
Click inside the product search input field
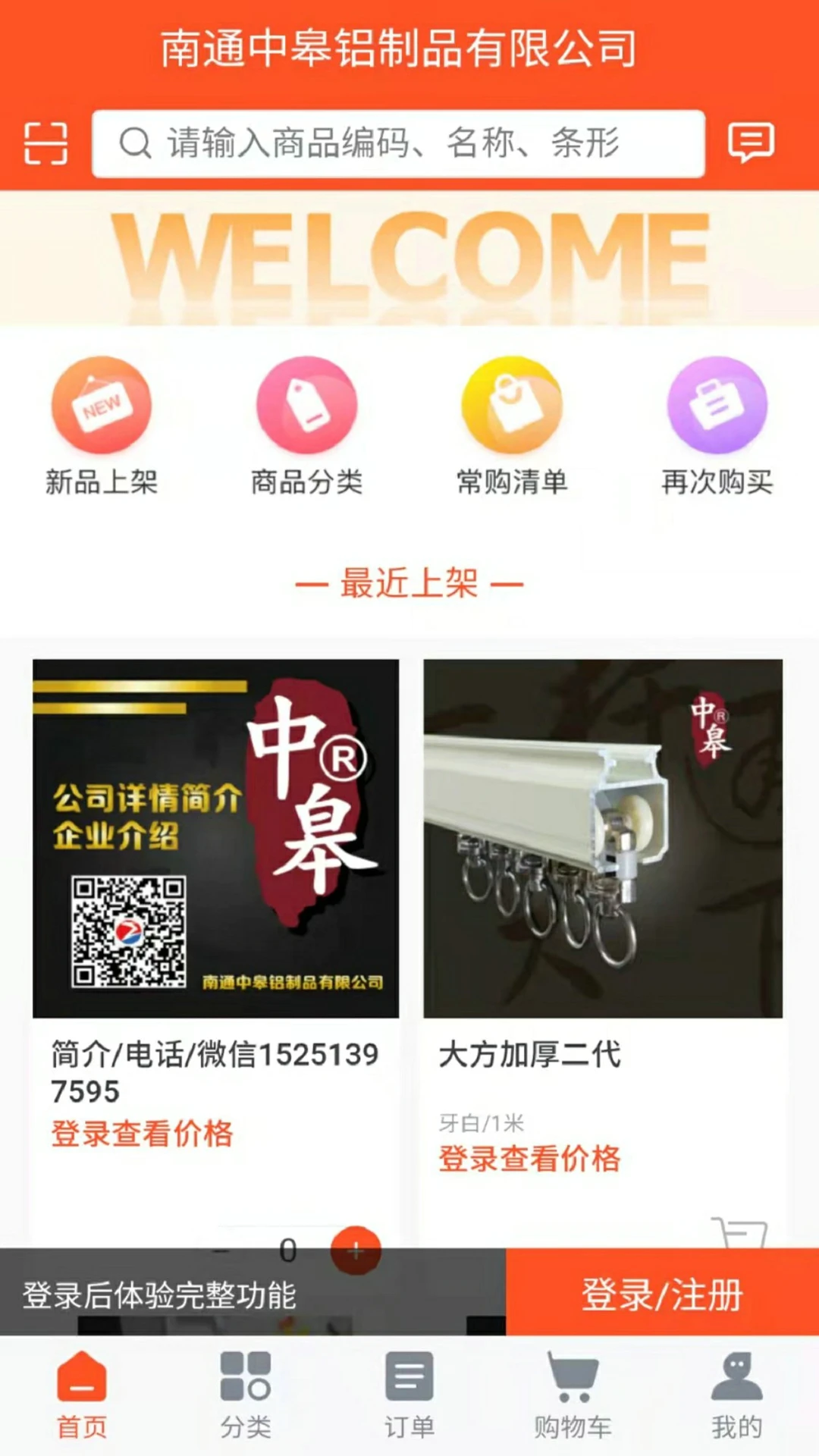coord(394,146)
